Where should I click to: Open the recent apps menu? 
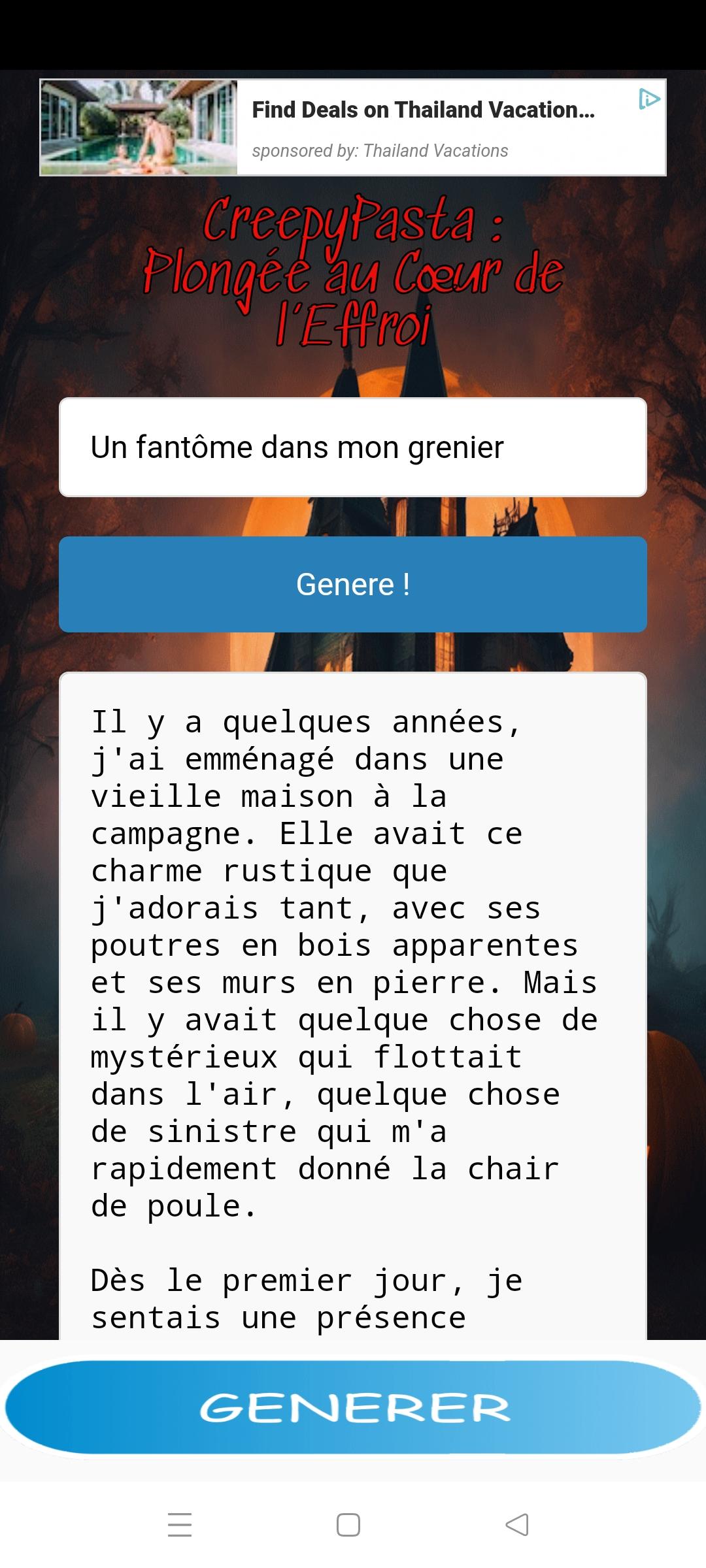pos(180,1525)
